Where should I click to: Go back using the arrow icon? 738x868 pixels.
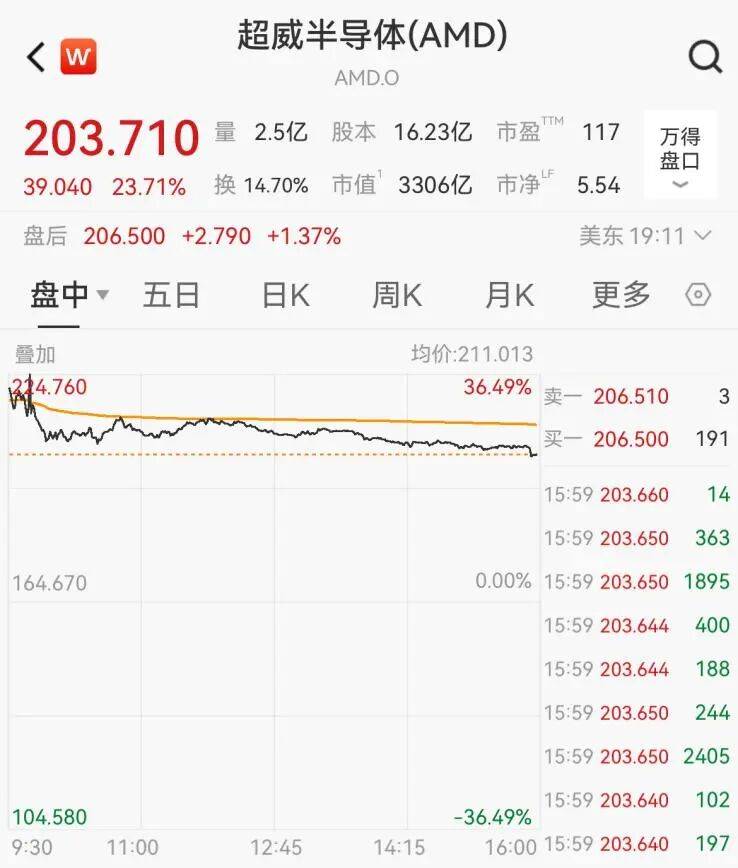(x=36, y=57)
